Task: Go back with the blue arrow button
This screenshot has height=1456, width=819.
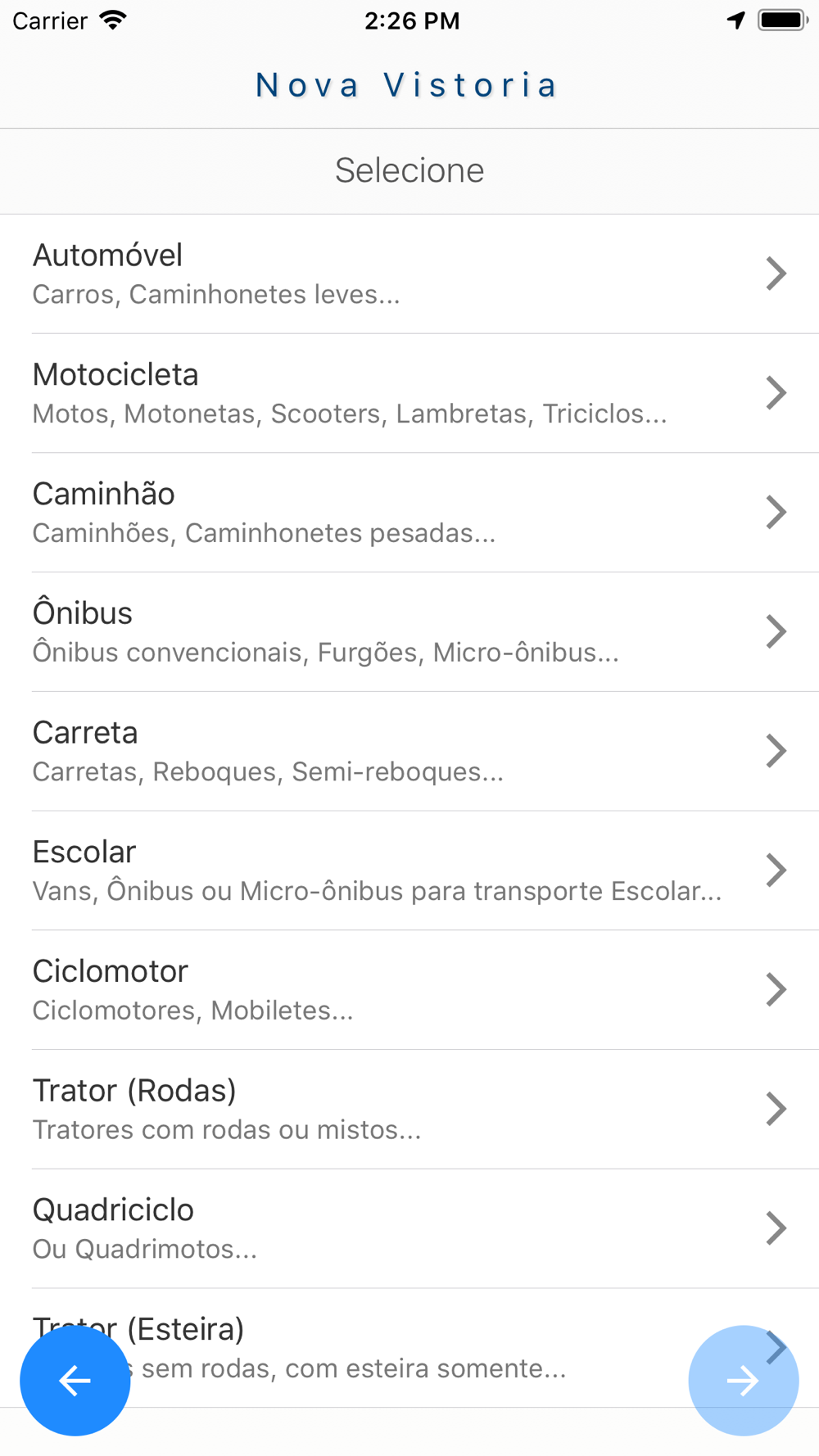Action: (75, 1381)
